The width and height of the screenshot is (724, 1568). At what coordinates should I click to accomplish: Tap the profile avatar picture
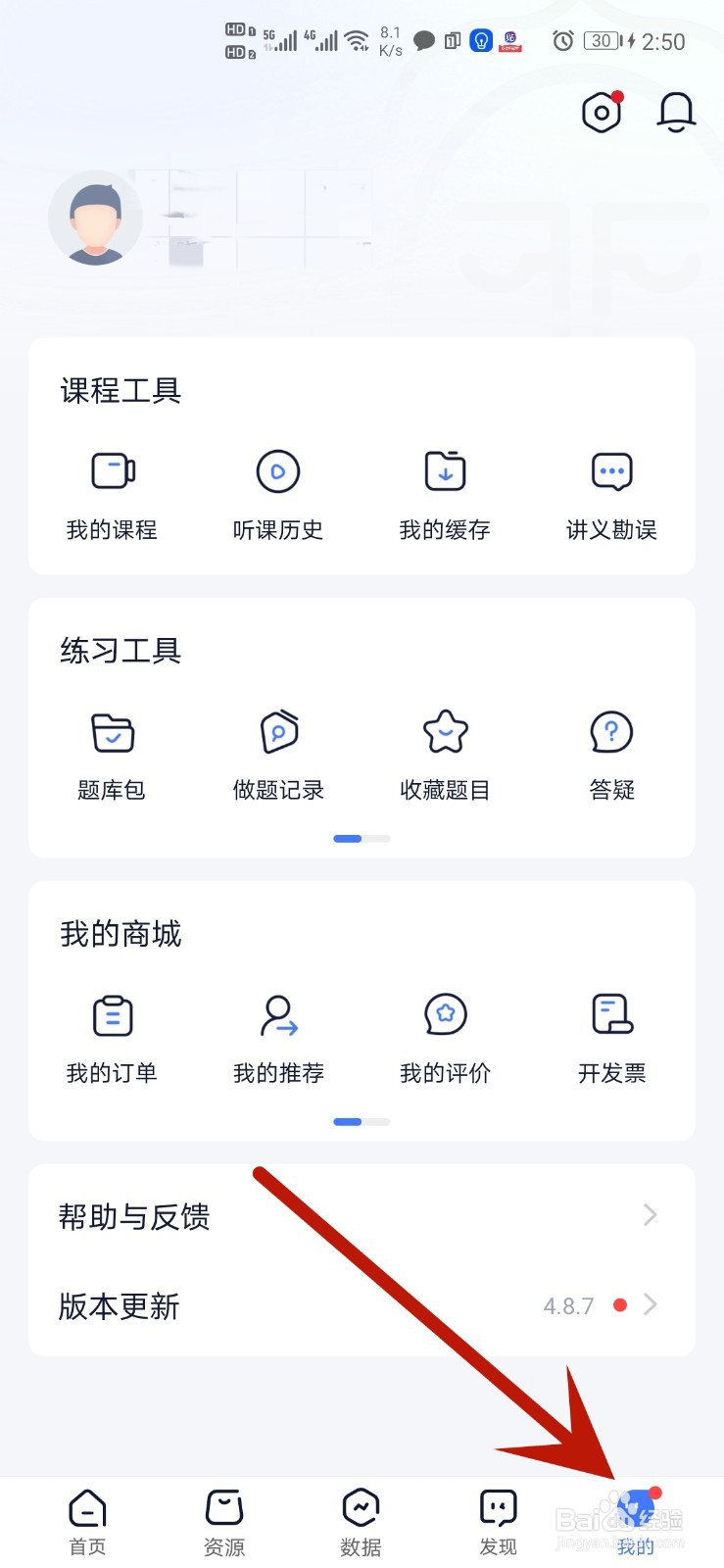click(x=95, y=219)
